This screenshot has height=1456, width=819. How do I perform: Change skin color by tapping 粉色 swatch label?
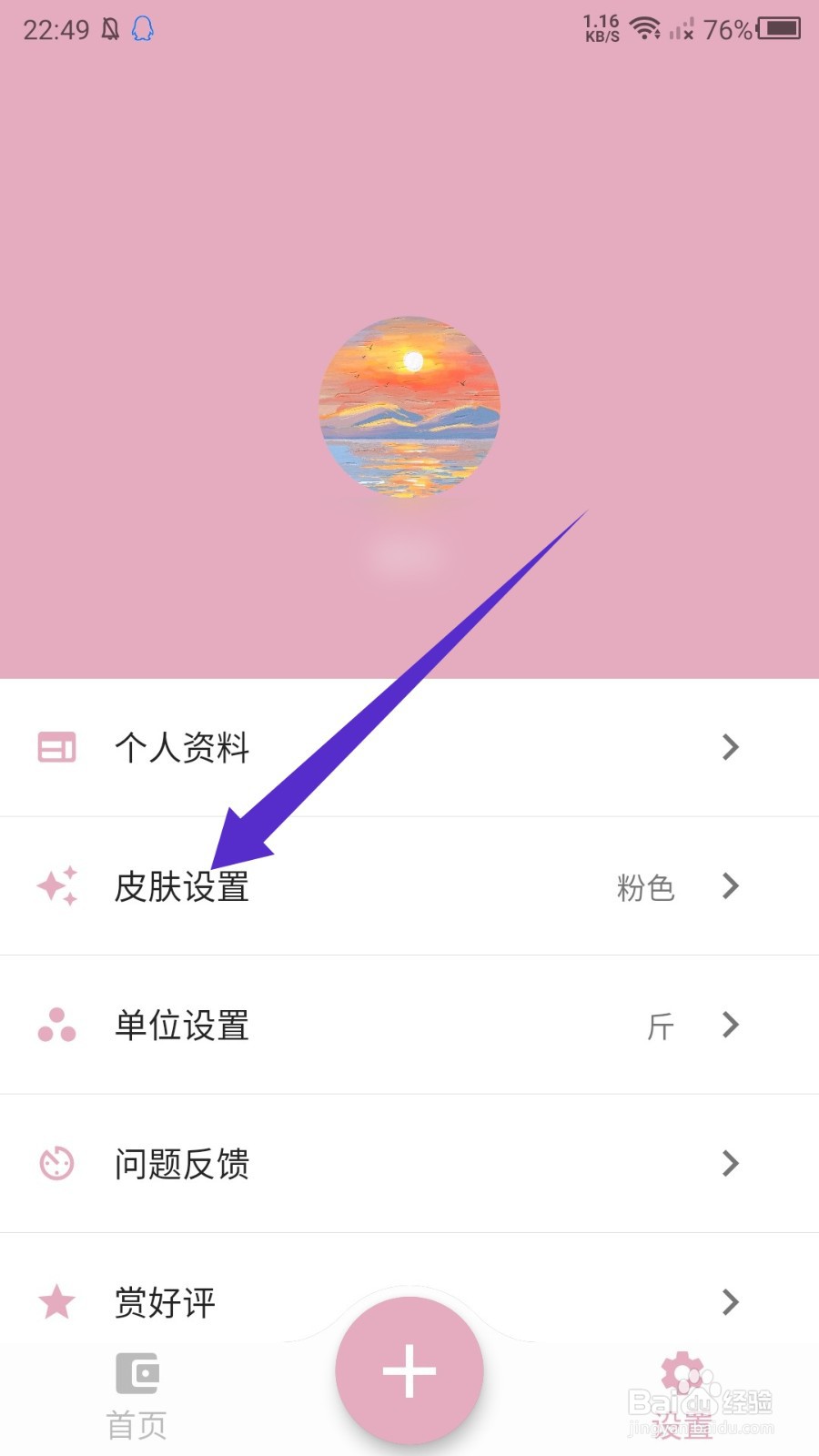point(646,888)
